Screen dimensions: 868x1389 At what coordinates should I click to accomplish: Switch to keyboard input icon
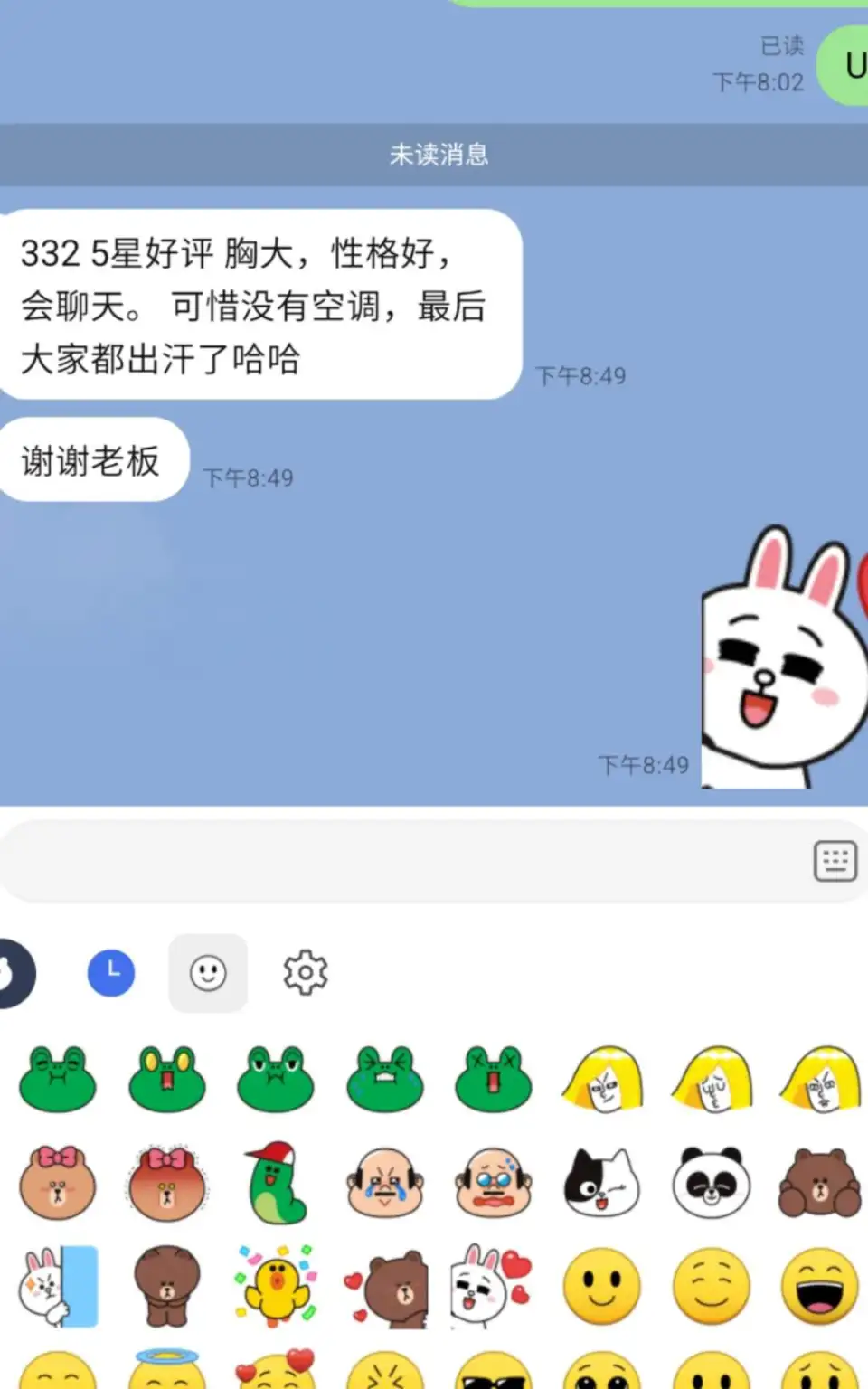(x=835, y=861)
